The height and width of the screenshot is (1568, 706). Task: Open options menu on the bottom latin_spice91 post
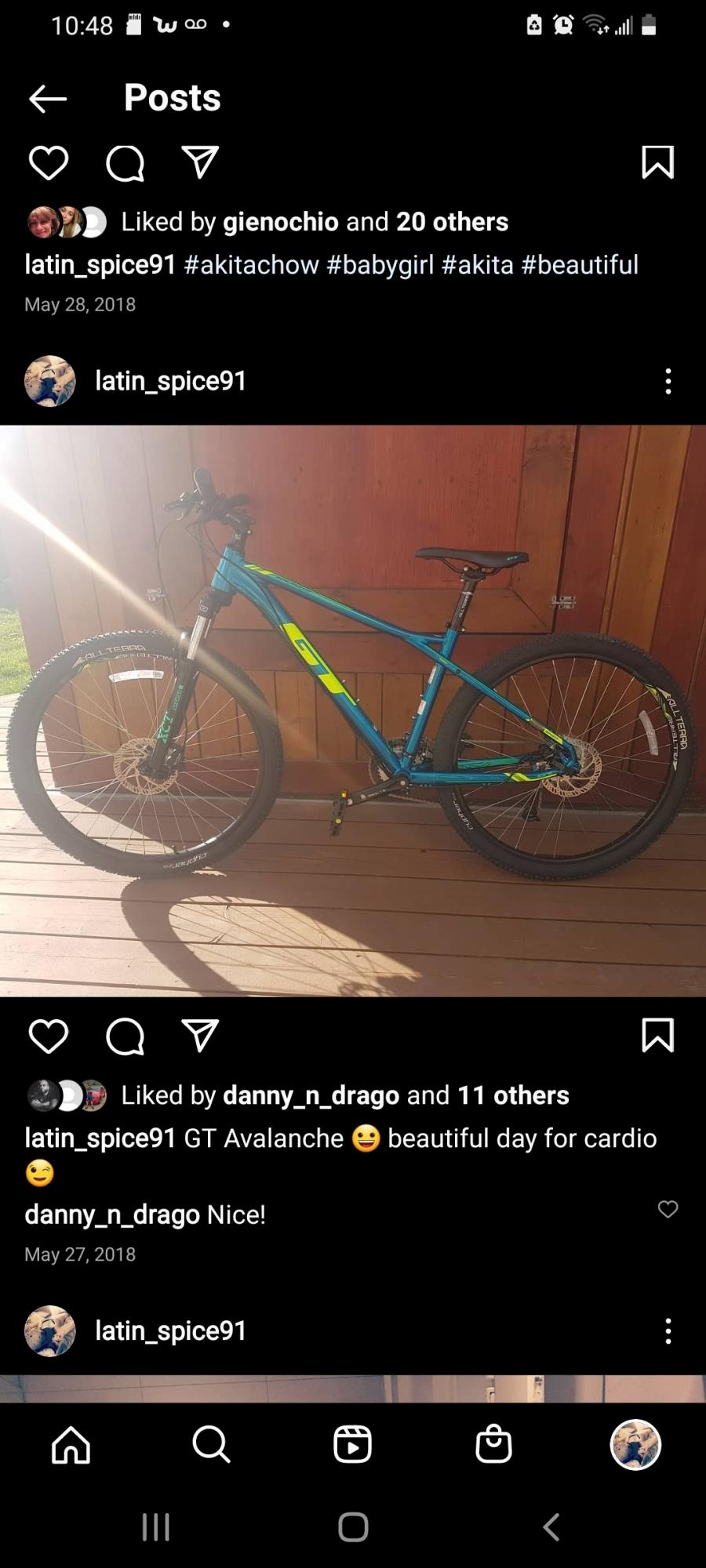(x=668, y=1330)
